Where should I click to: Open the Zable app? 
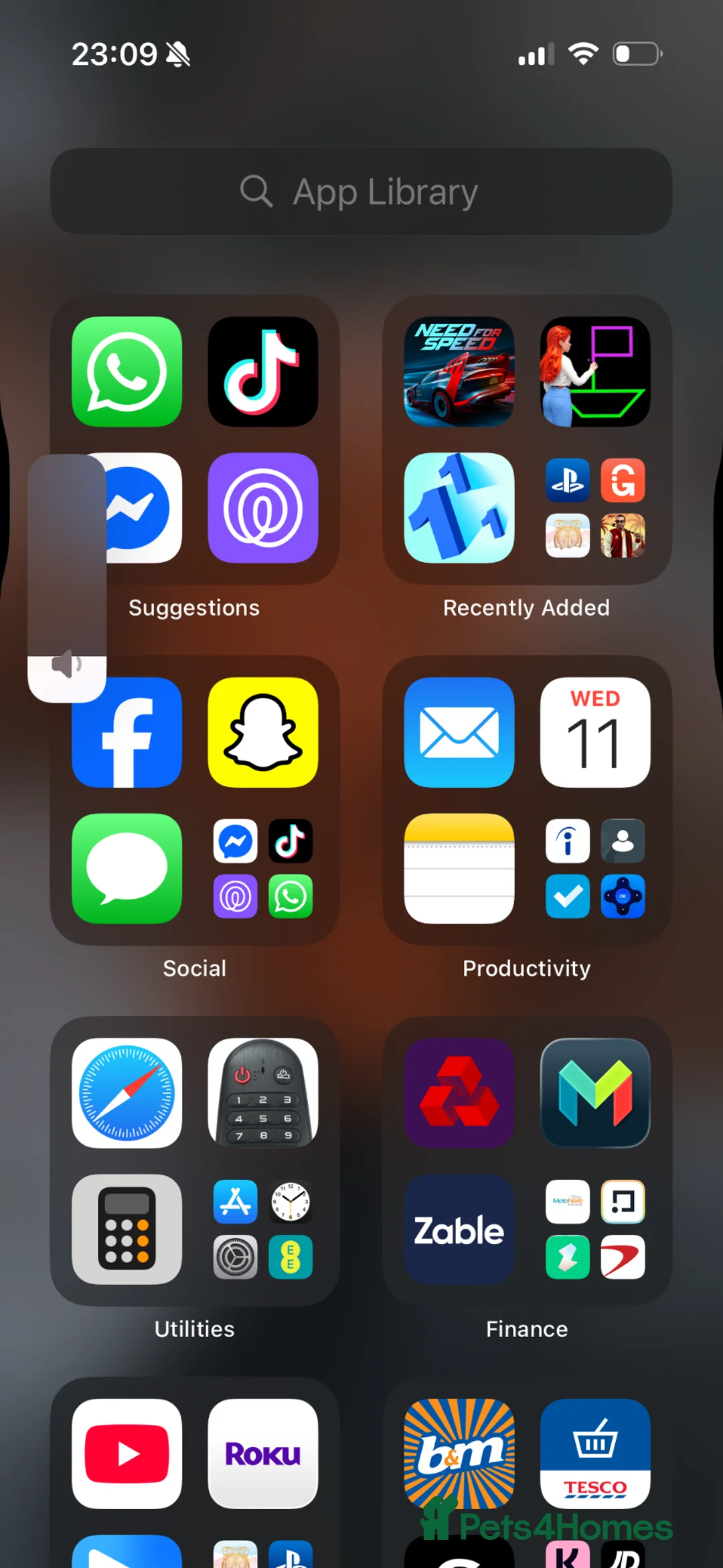[459, 1229]
